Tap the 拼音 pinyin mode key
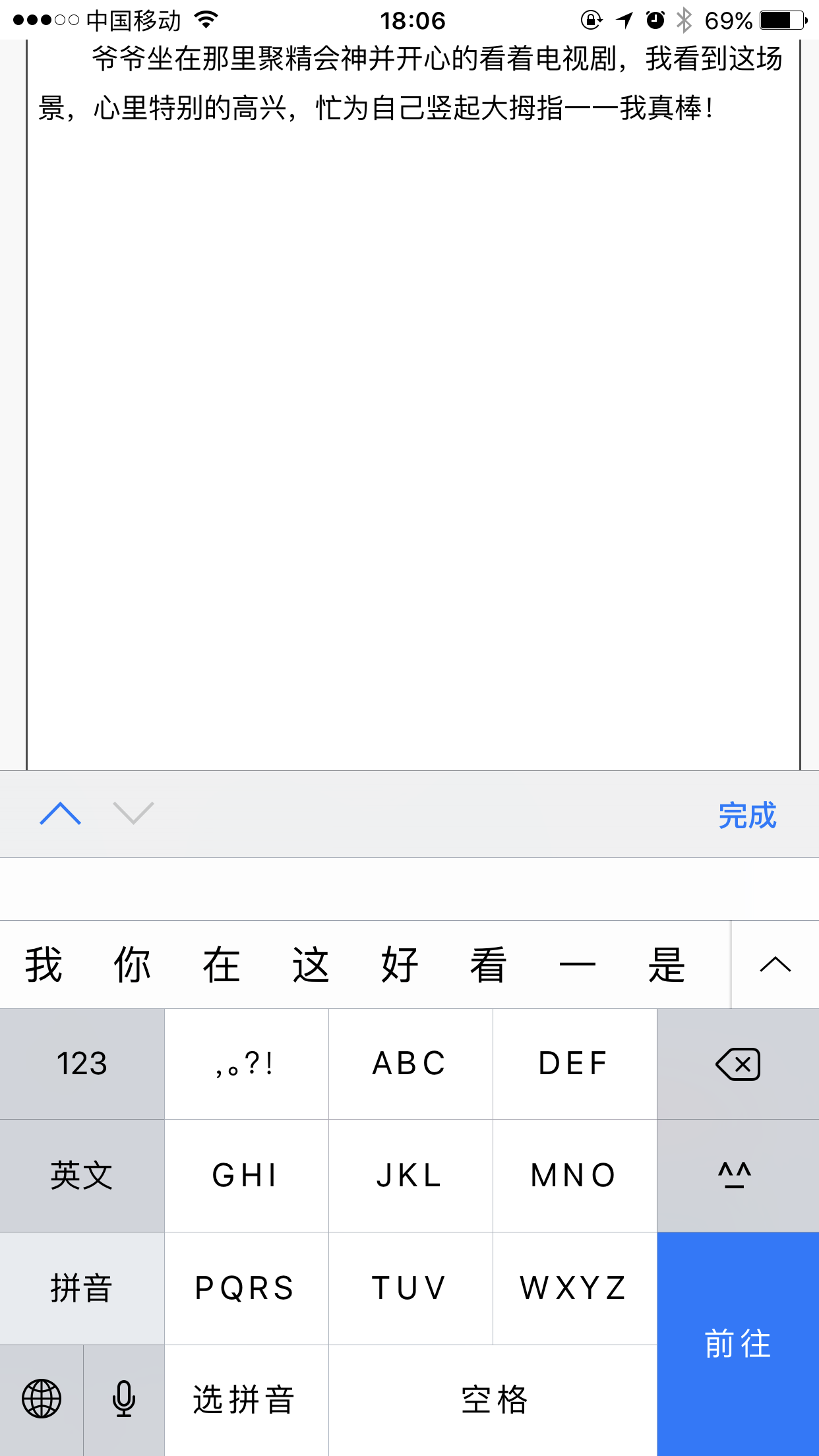The height and width of the screenshot is (1456, 819). coord(82,1288)
